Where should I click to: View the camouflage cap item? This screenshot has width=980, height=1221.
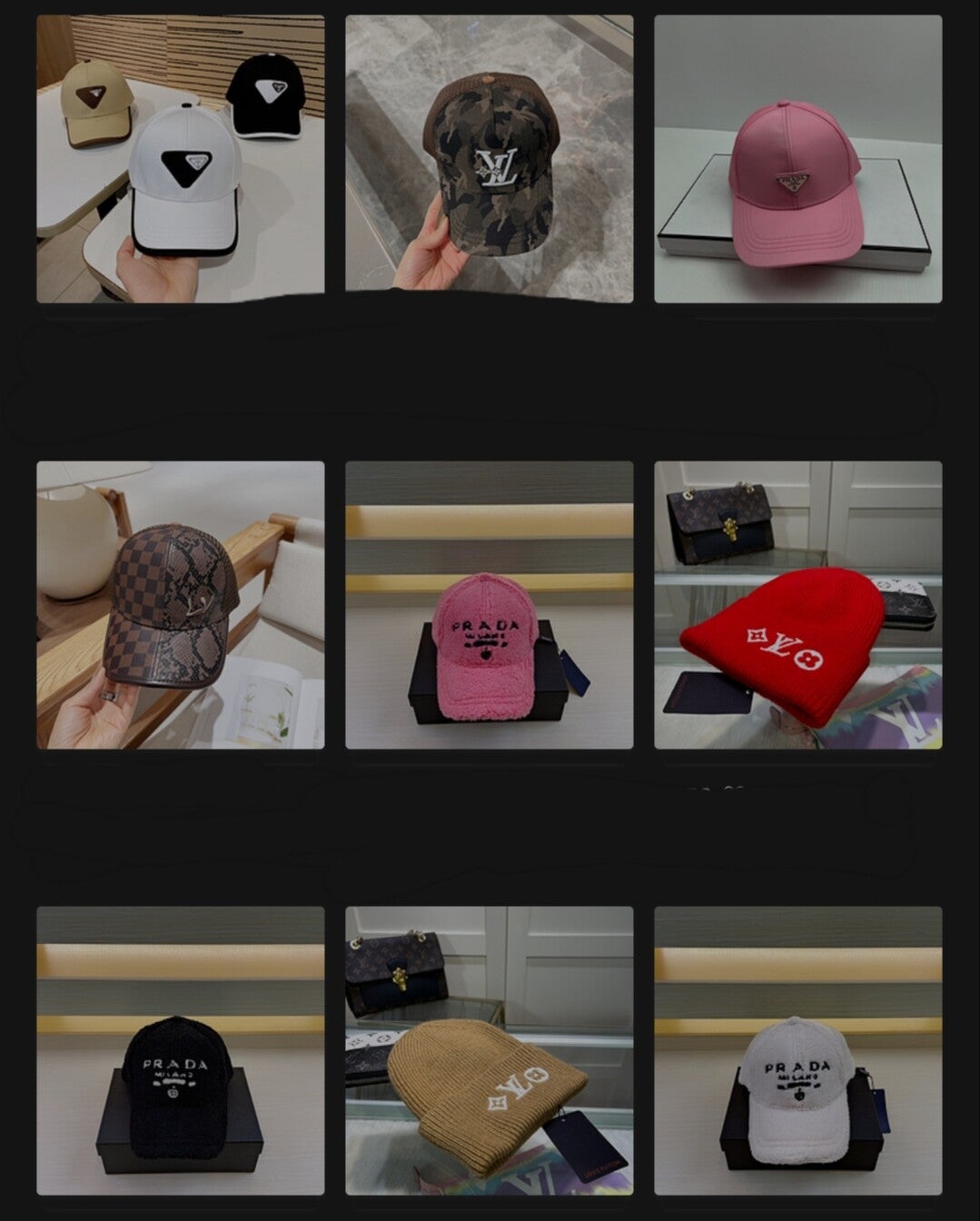(x=489, y=159)
